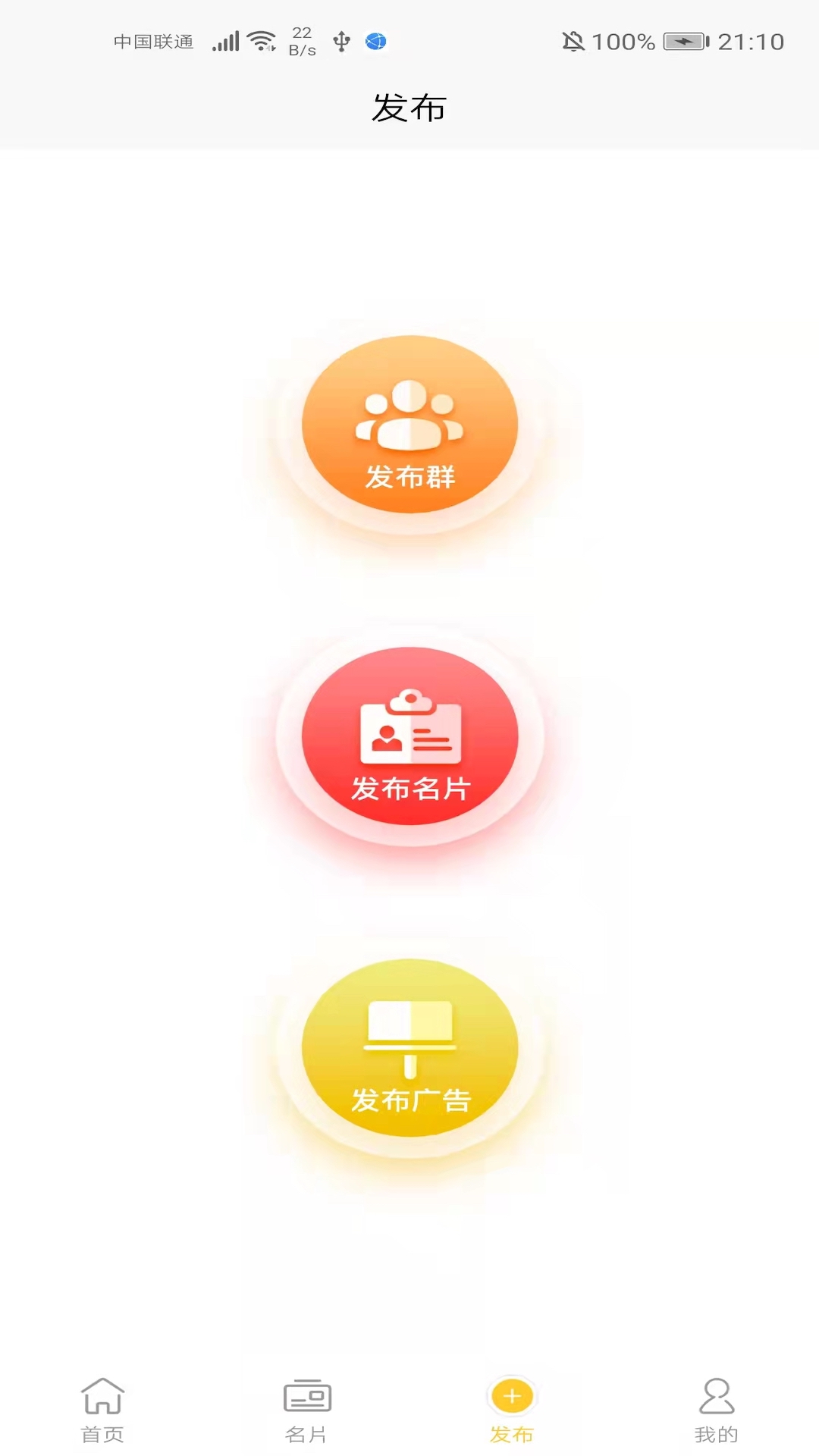Tap the 发布群 orange button

[x=409, y=425]
